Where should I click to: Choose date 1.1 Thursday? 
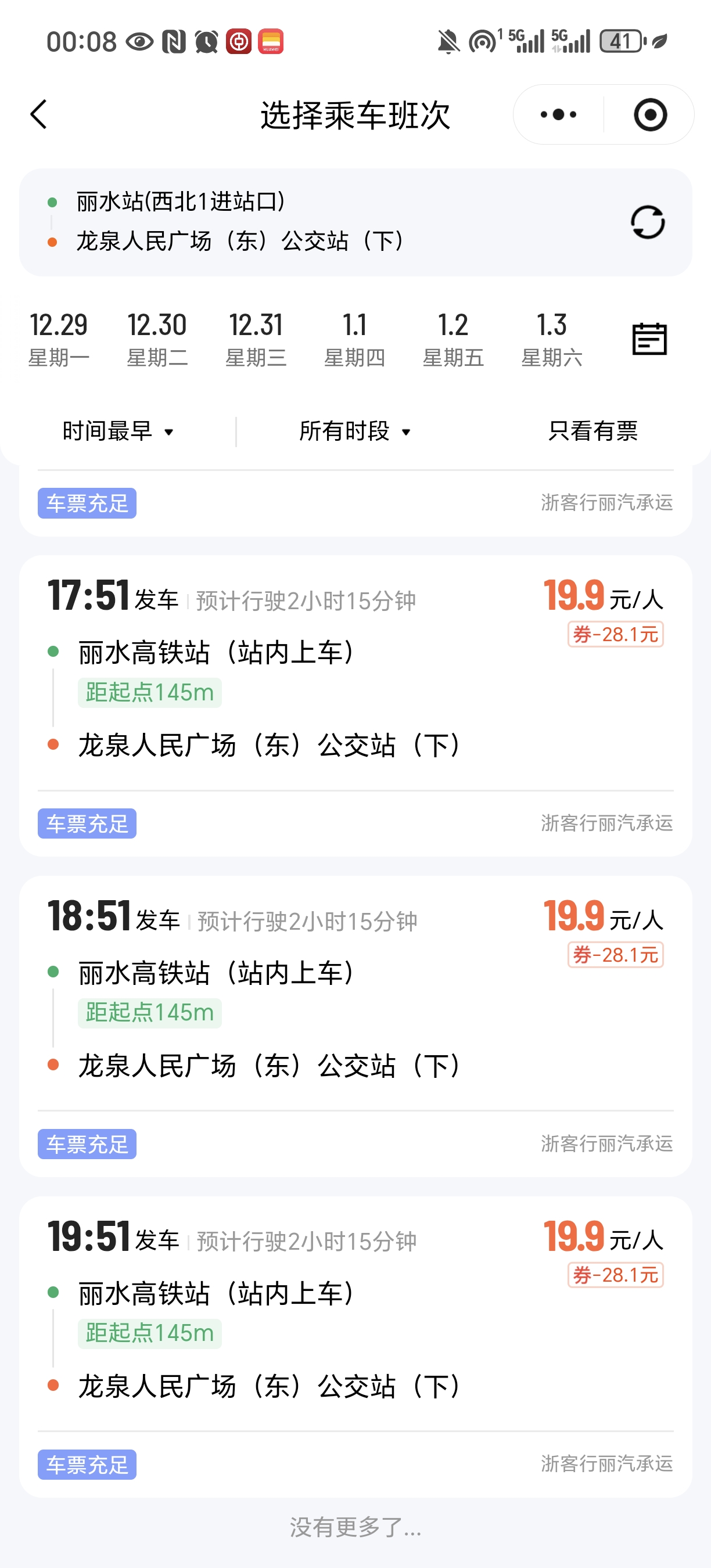[354, 339]
